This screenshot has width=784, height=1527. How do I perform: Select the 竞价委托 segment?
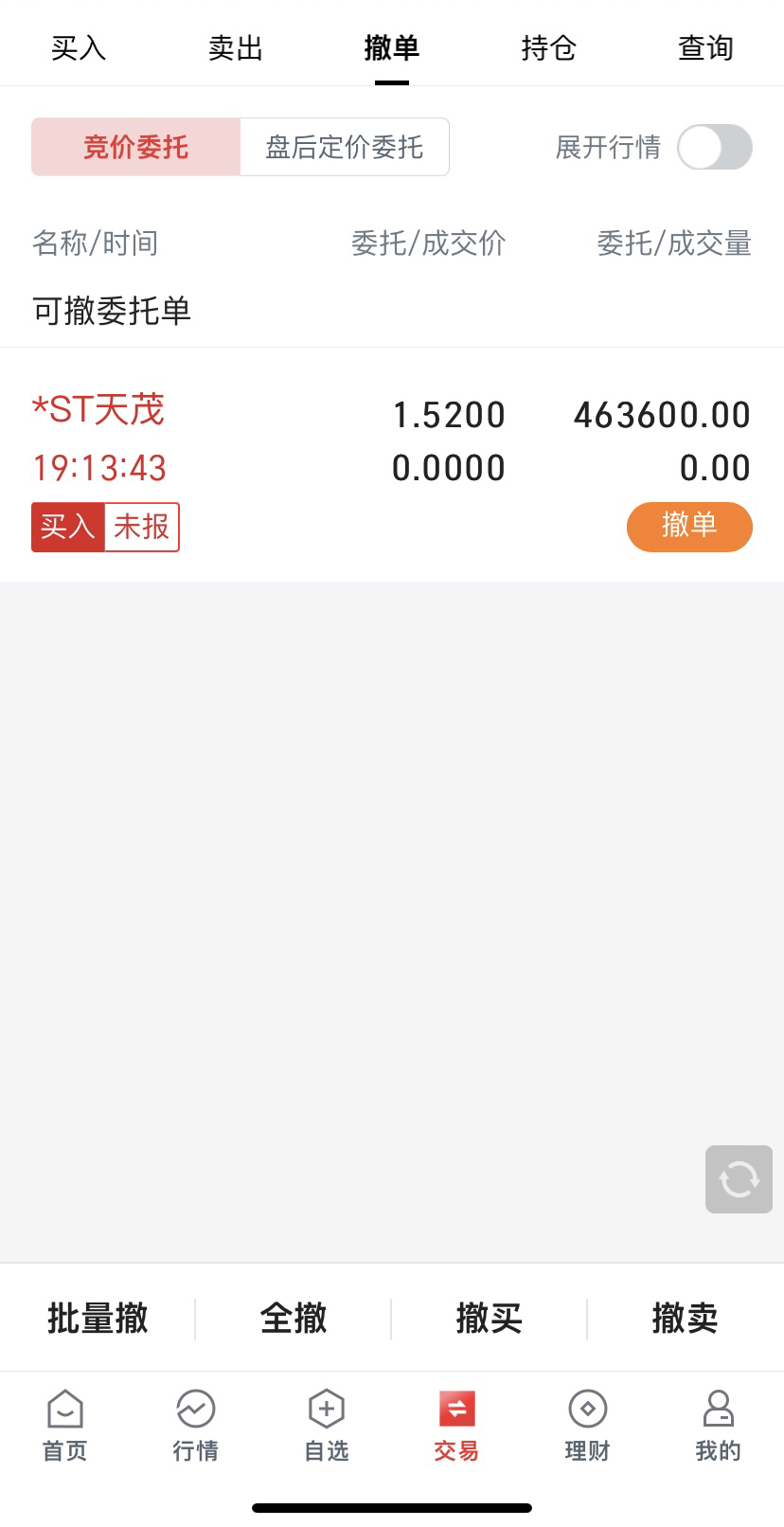point(136,147)
